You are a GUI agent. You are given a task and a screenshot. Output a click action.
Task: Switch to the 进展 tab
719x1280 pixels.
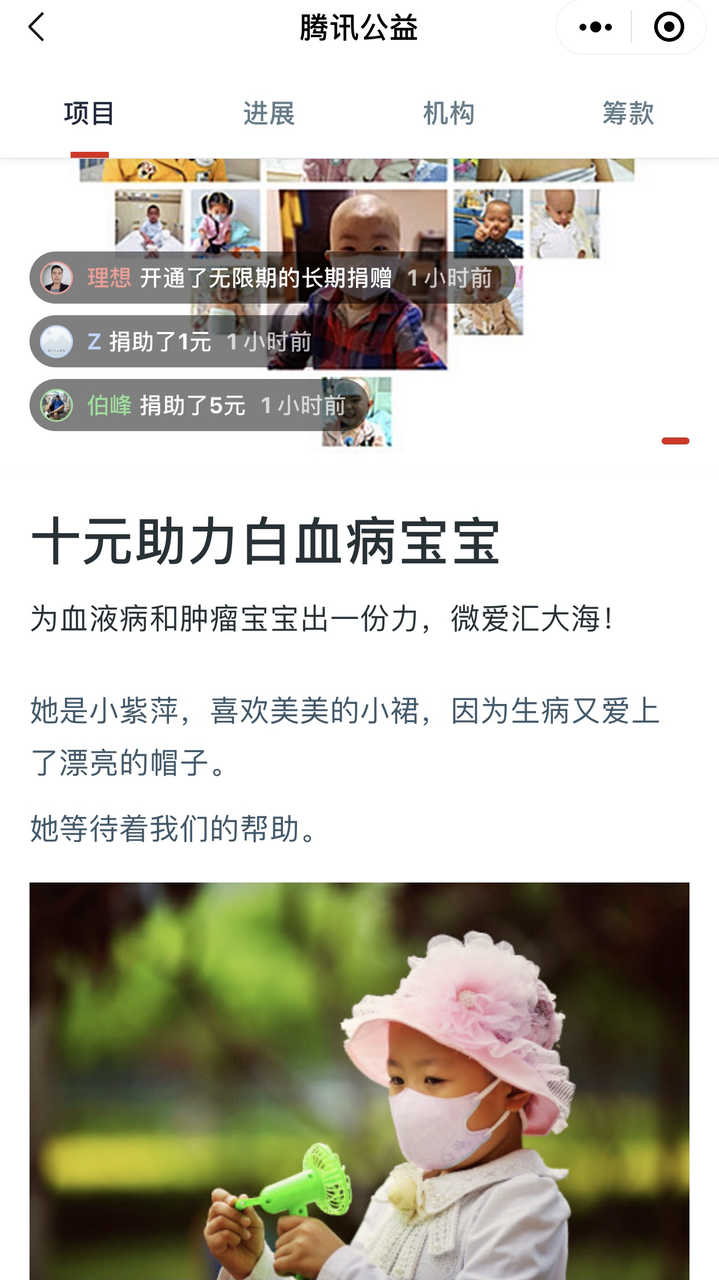269,113
